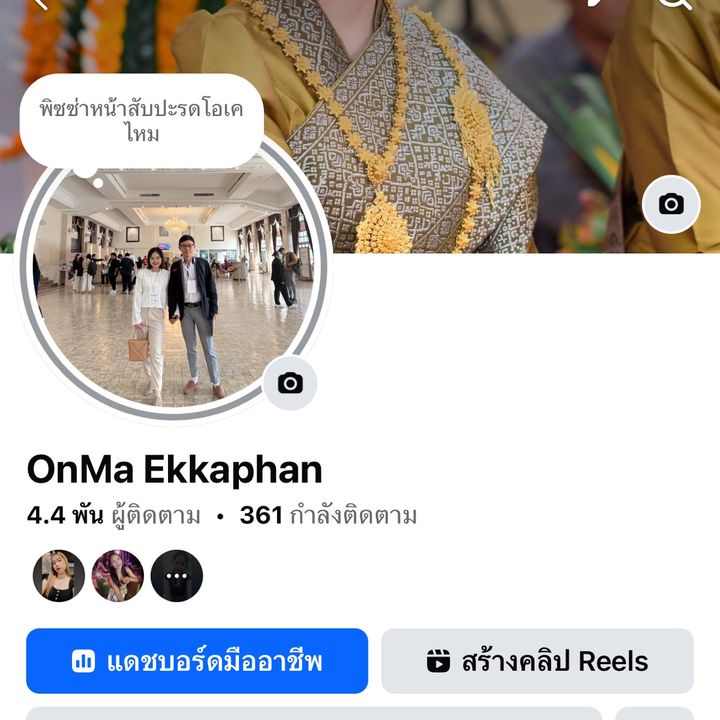Create a Reels clip (สร้างคลิป Reels)
720x720 pixels.
coord(537,661)
